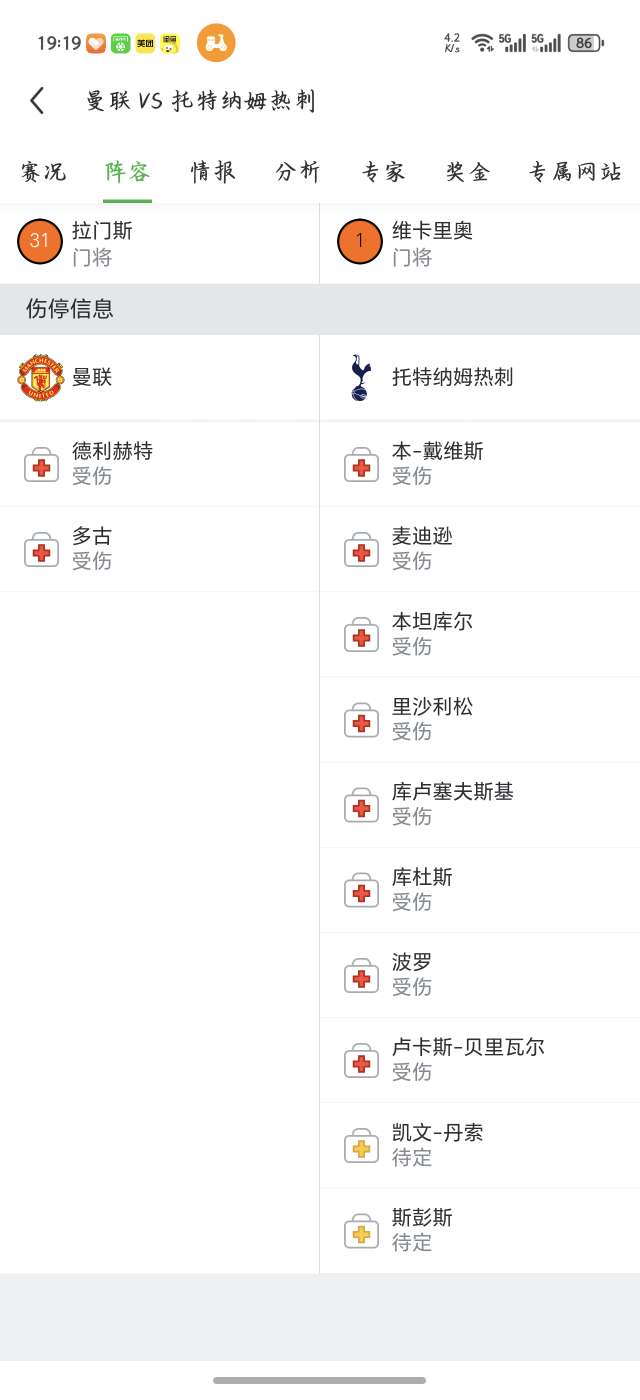Open the 情报 tab
640x1400 pixels.
(213, 172)
